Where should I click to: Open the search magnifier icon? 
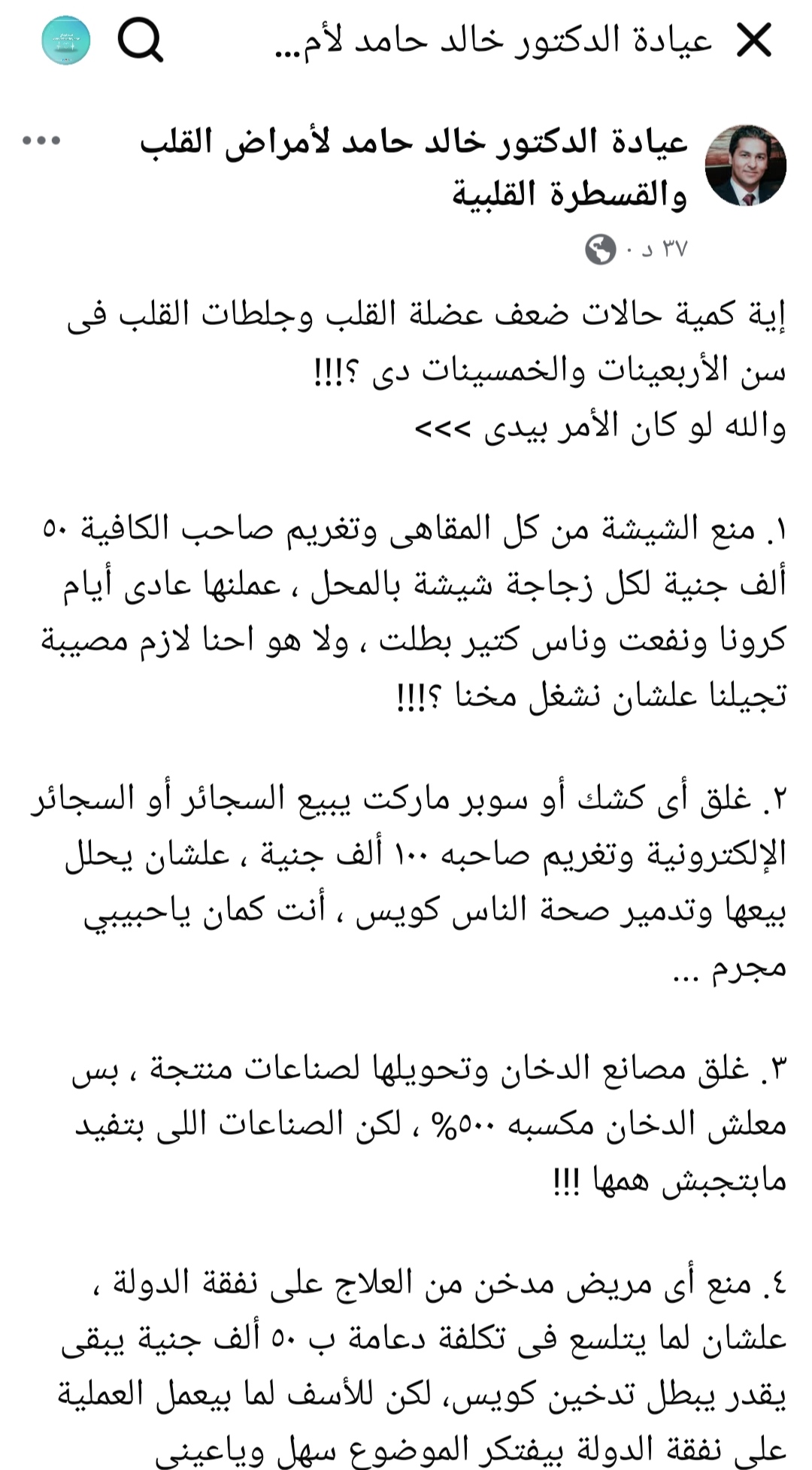141,41
